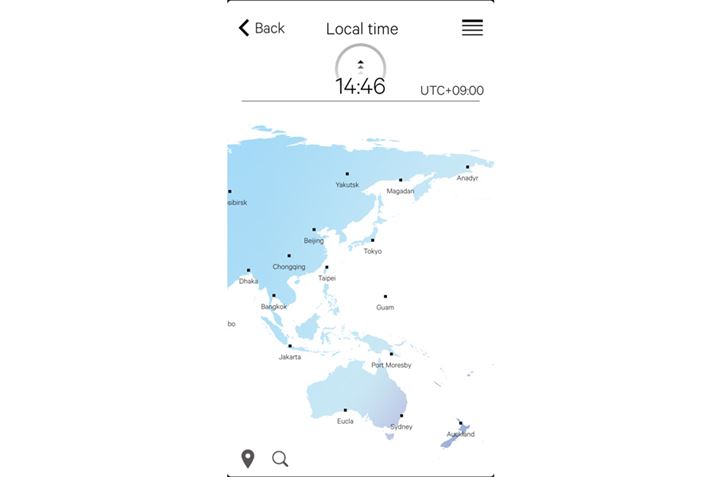
Task: Select Bangkok on the map
Action: click(273, 296)
